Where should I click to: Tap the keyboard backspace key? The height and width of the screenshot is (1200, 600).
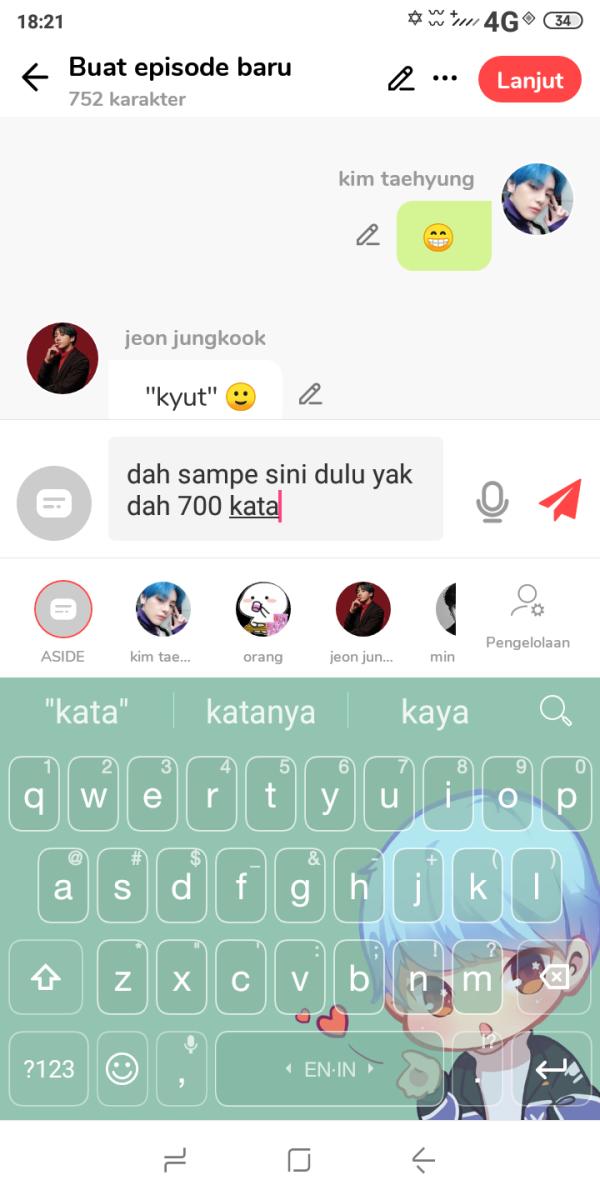coord(554,977)
